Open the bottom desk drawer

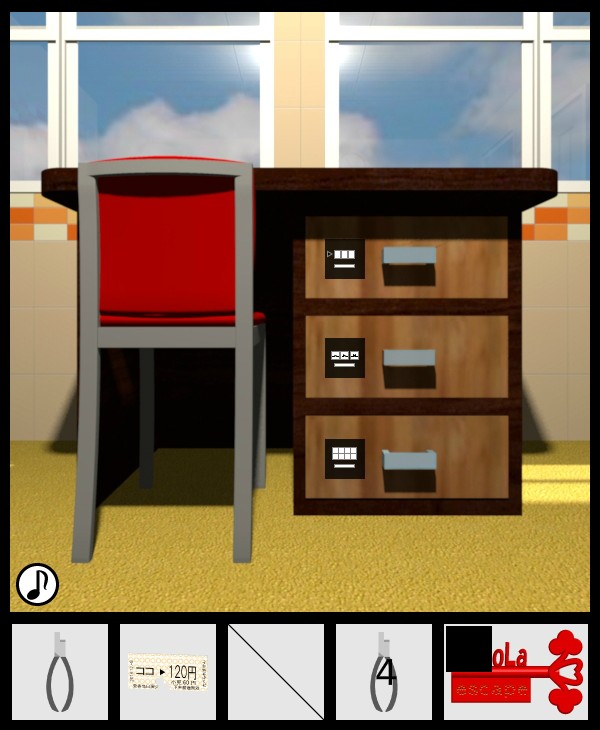[409, 467]
